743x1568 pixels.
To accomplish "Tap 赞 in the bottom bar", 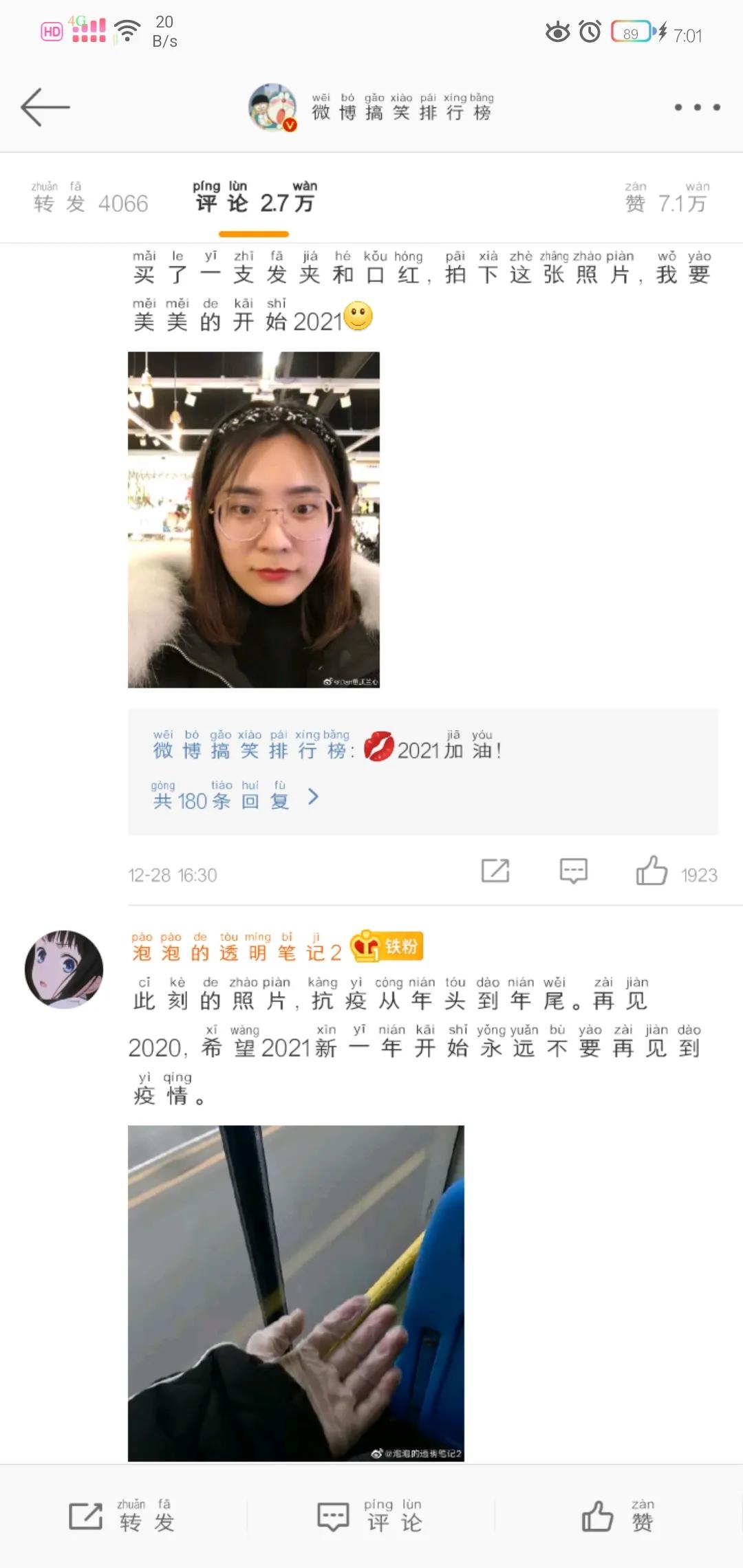I will tap(618, 1516).
